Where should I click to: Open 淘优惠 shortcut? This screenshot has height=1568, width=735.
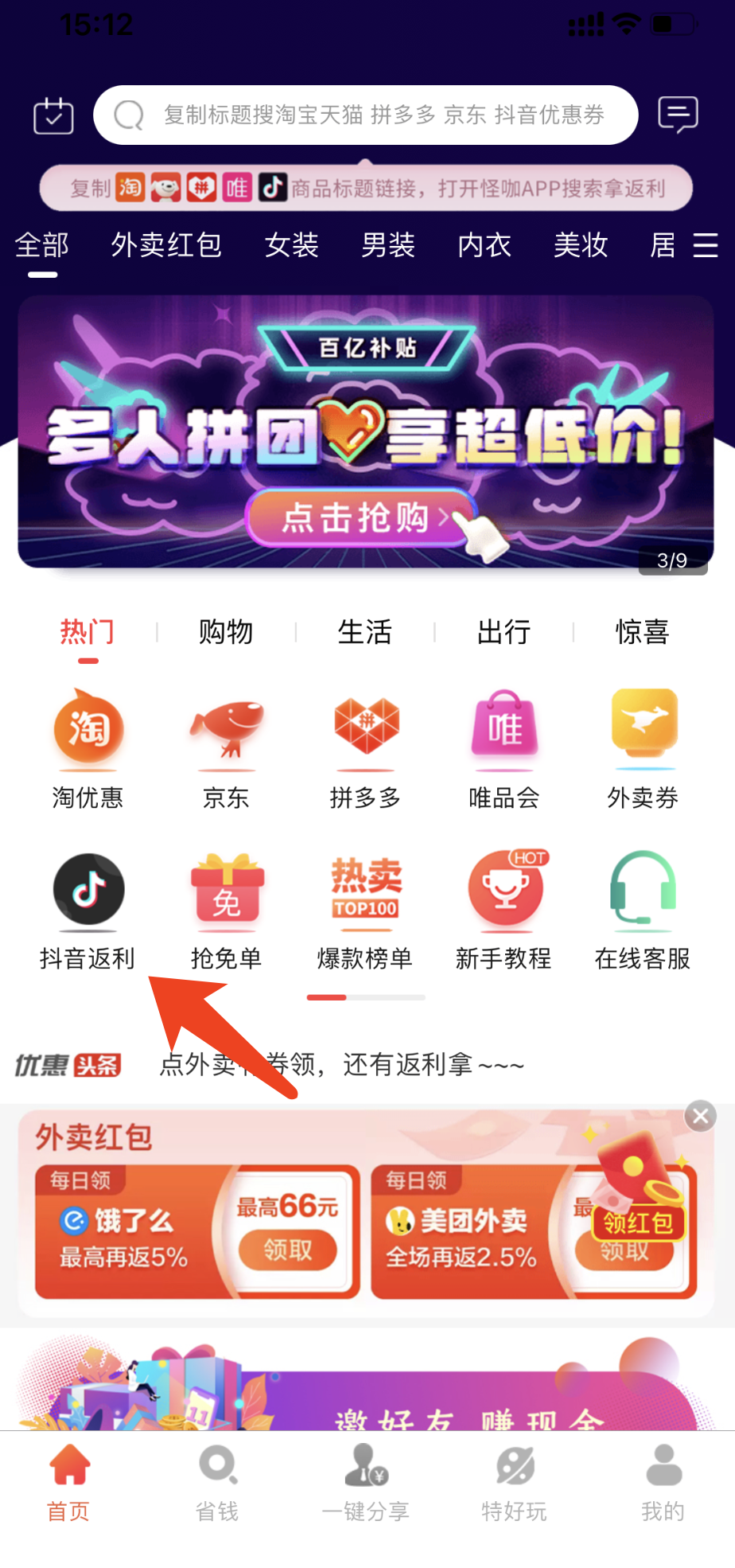click(87, 748)
